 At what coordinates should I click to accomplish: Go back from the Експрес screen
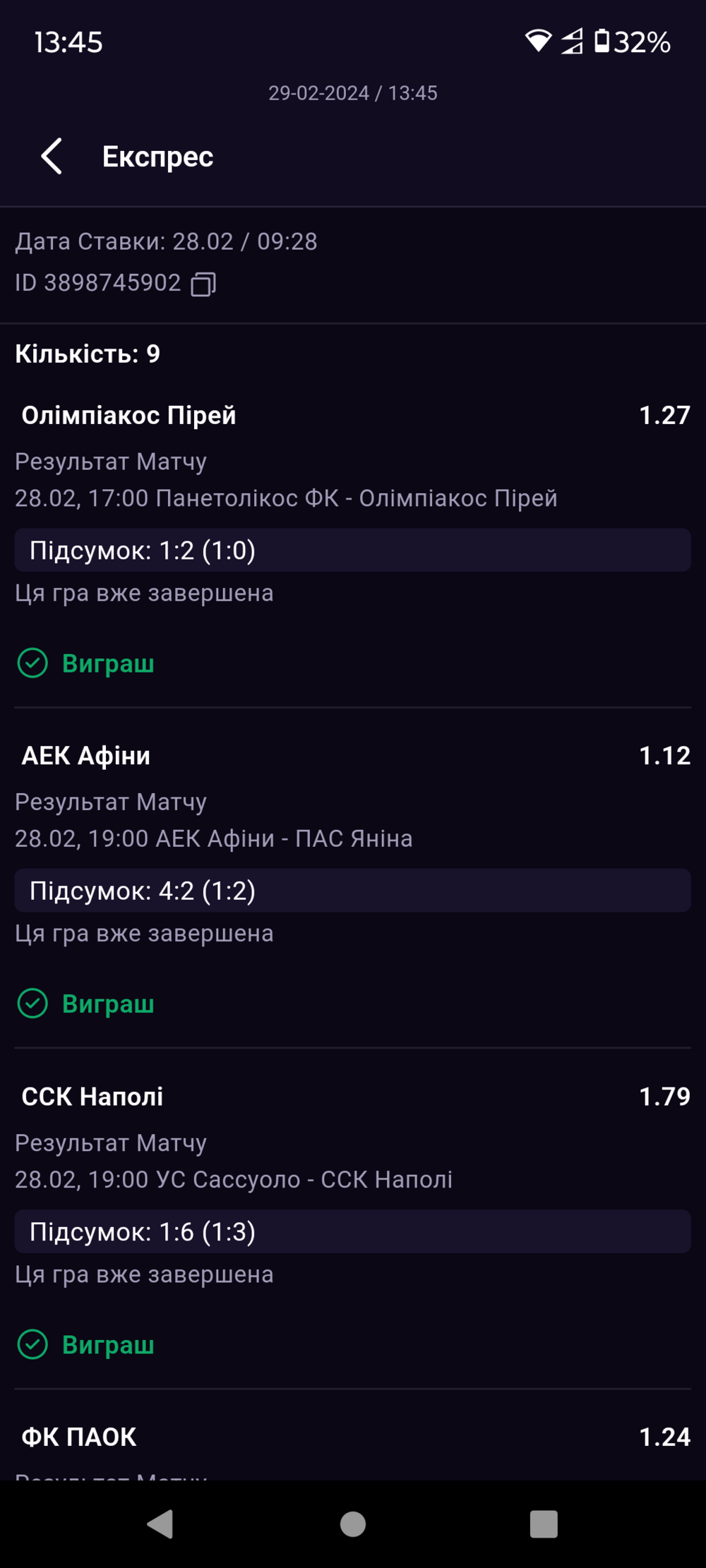tap(52, 156)
